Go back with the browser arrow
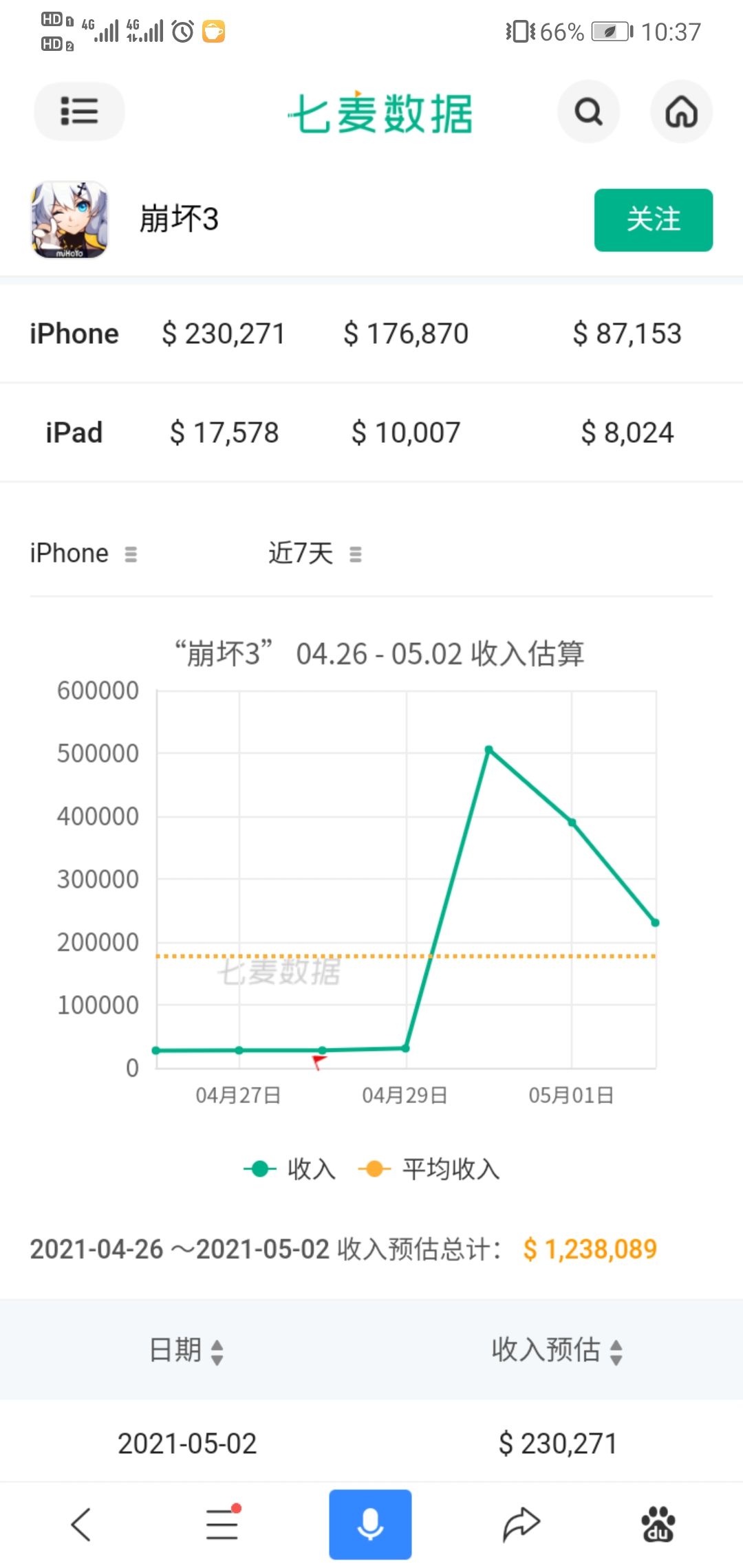The height and width of the screenshot is (1568, 743). 81,1525
